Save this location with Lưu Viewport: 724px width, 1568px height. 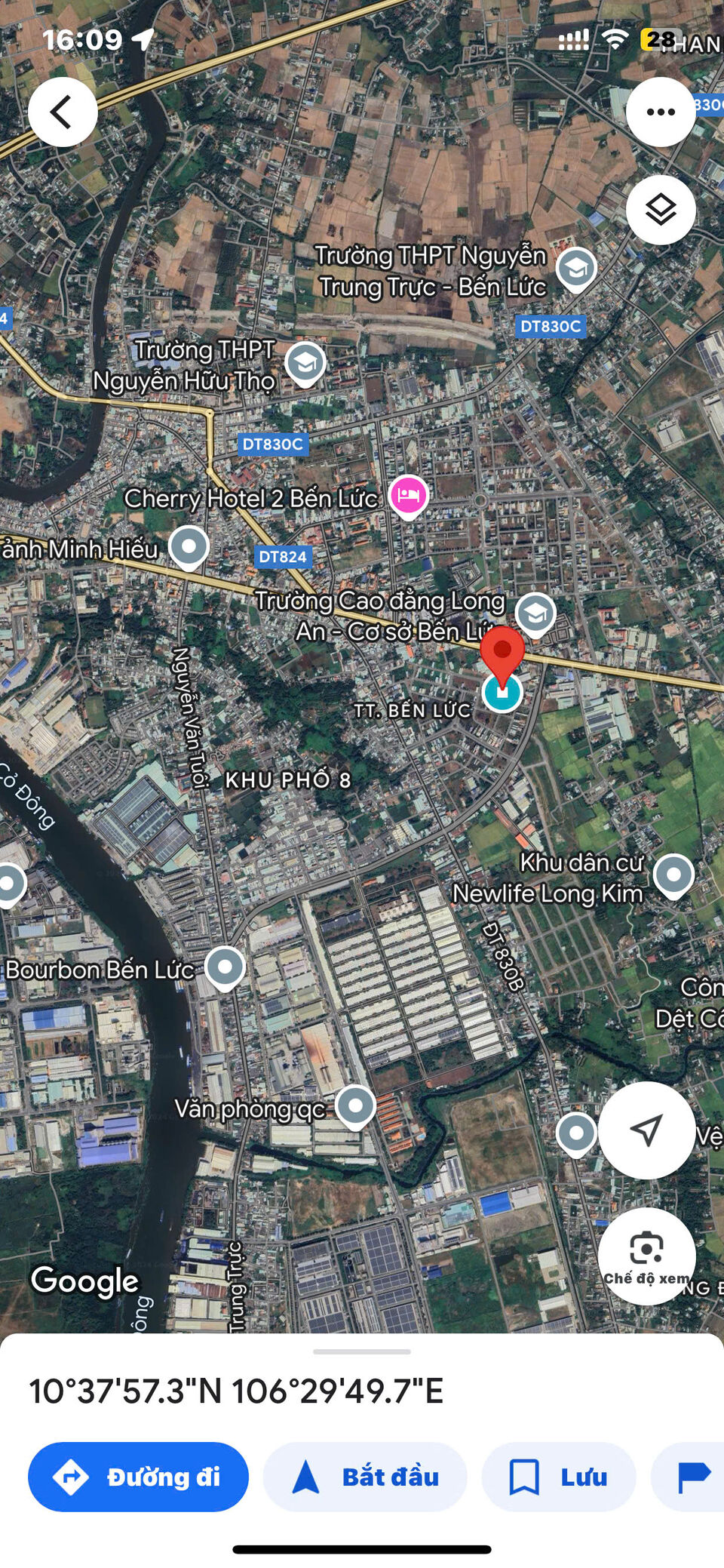tap(558, 1477)
